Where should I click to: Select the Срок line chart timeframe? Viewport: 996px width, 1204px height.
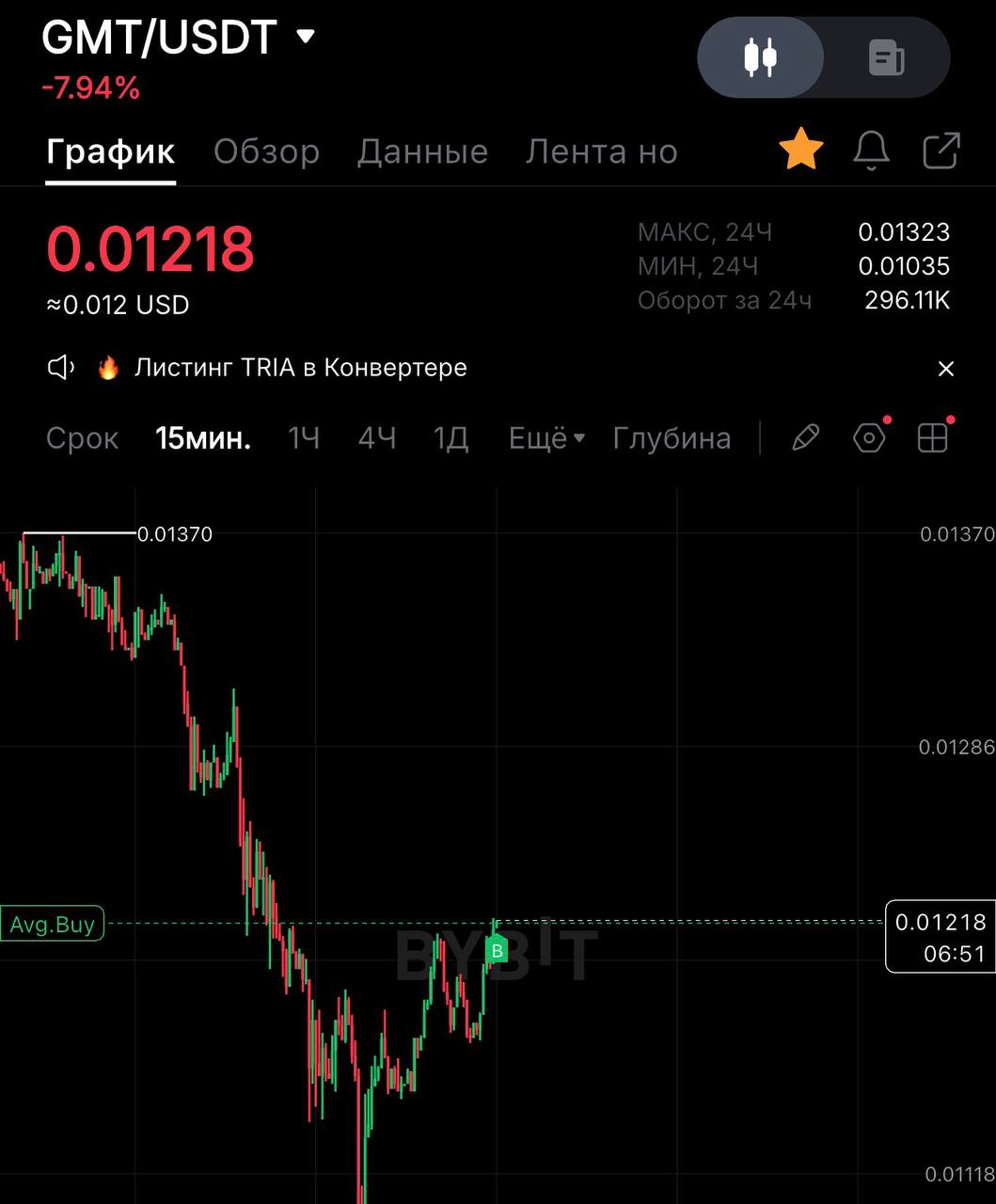[x=83, y=438]
